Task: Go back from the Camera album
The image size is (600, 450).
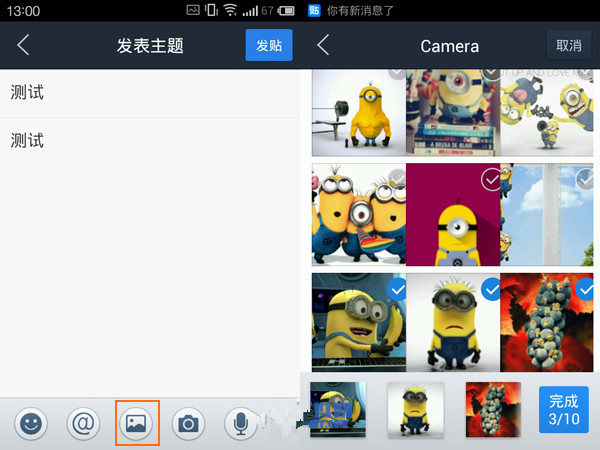Action: pos(323,46)
